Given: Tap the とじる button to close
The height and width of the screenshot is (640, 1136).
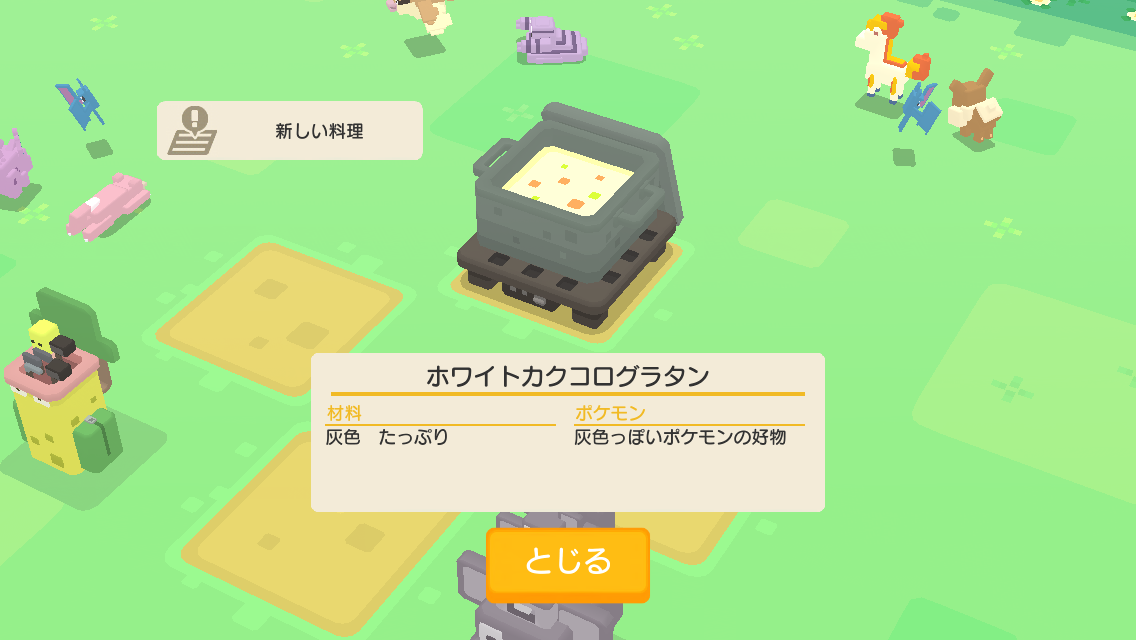Looking at the screenshot, I should click(567, 563).
